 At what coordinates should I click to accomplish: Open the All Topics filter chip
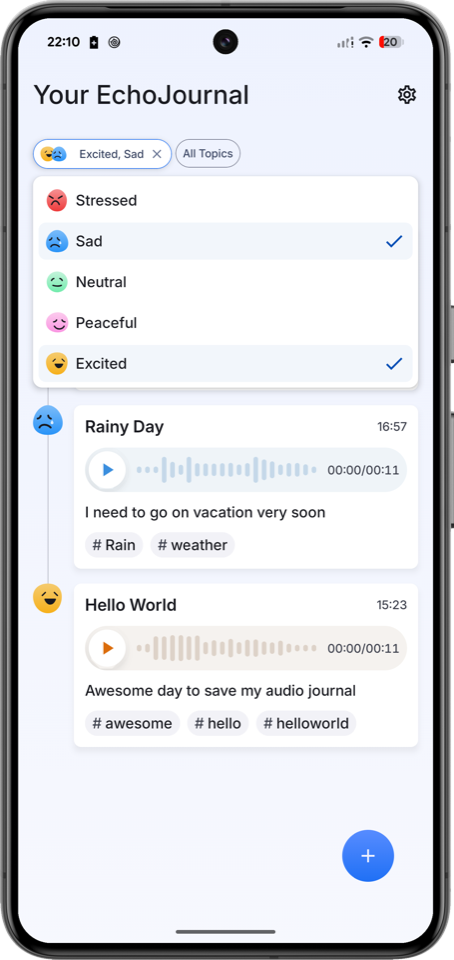[x=208, y=154]
